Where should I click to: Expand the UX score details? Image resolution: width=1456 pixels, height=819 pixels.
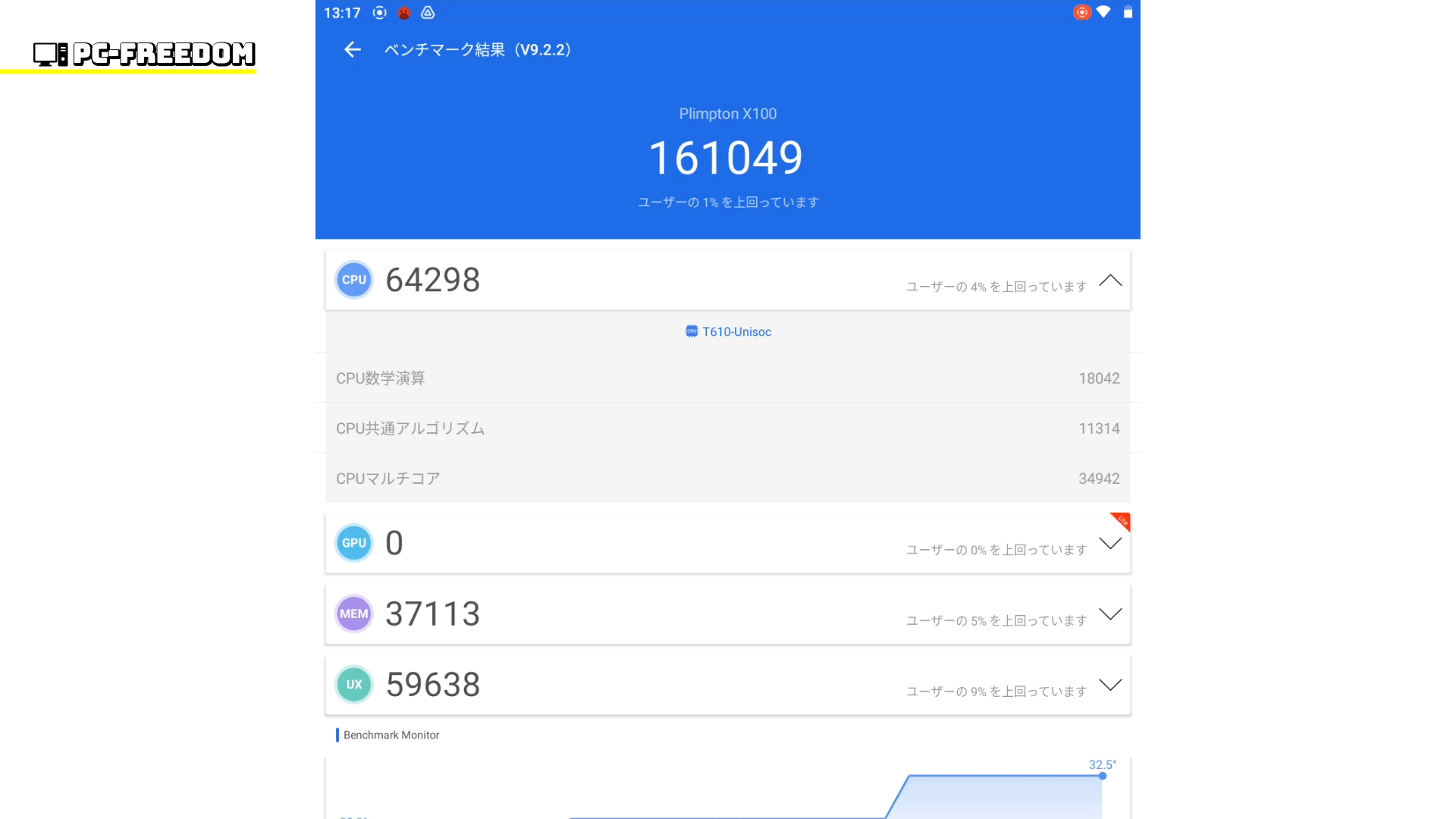(x=1109, y=685)
